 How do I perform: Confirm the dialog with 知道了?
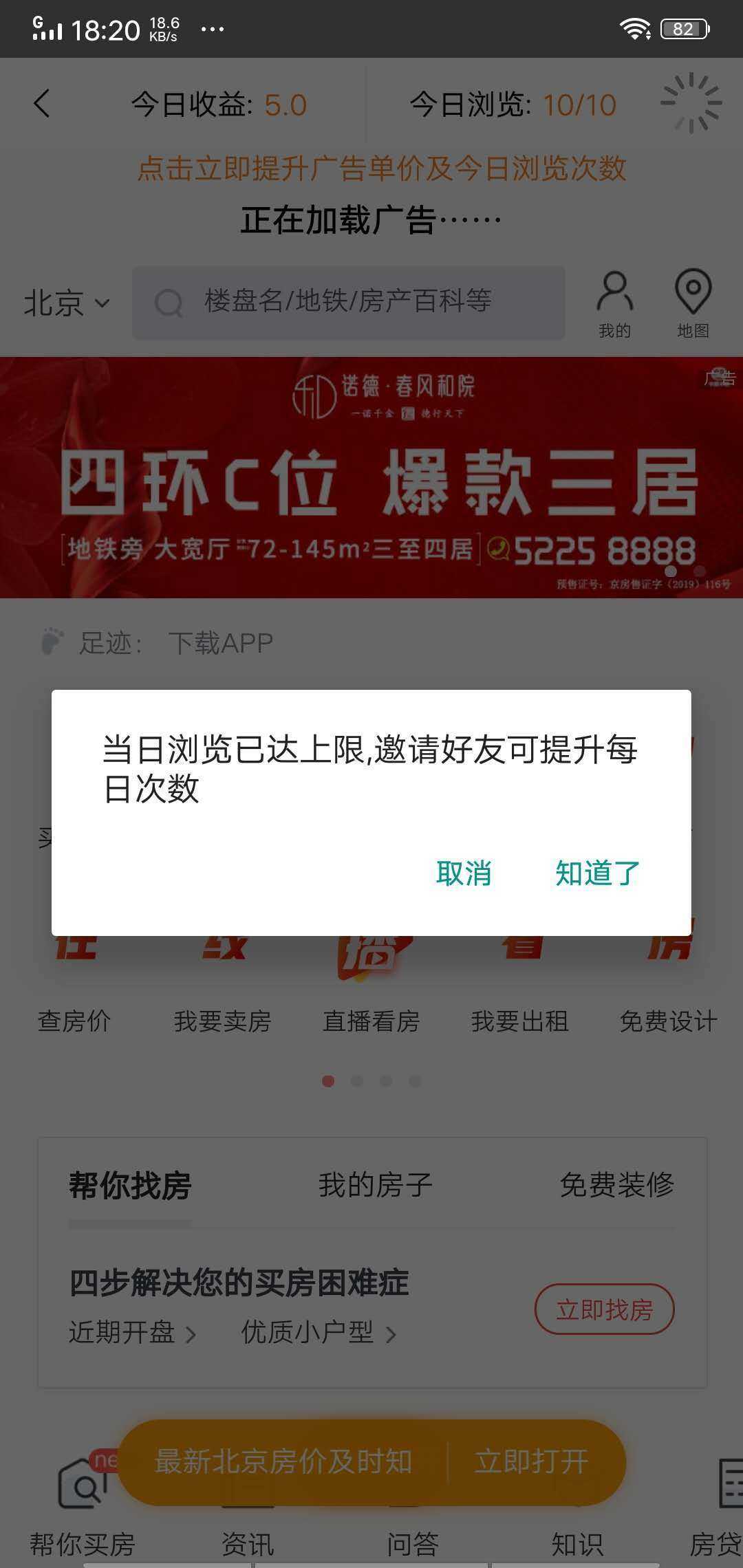[x=597, y=873]
